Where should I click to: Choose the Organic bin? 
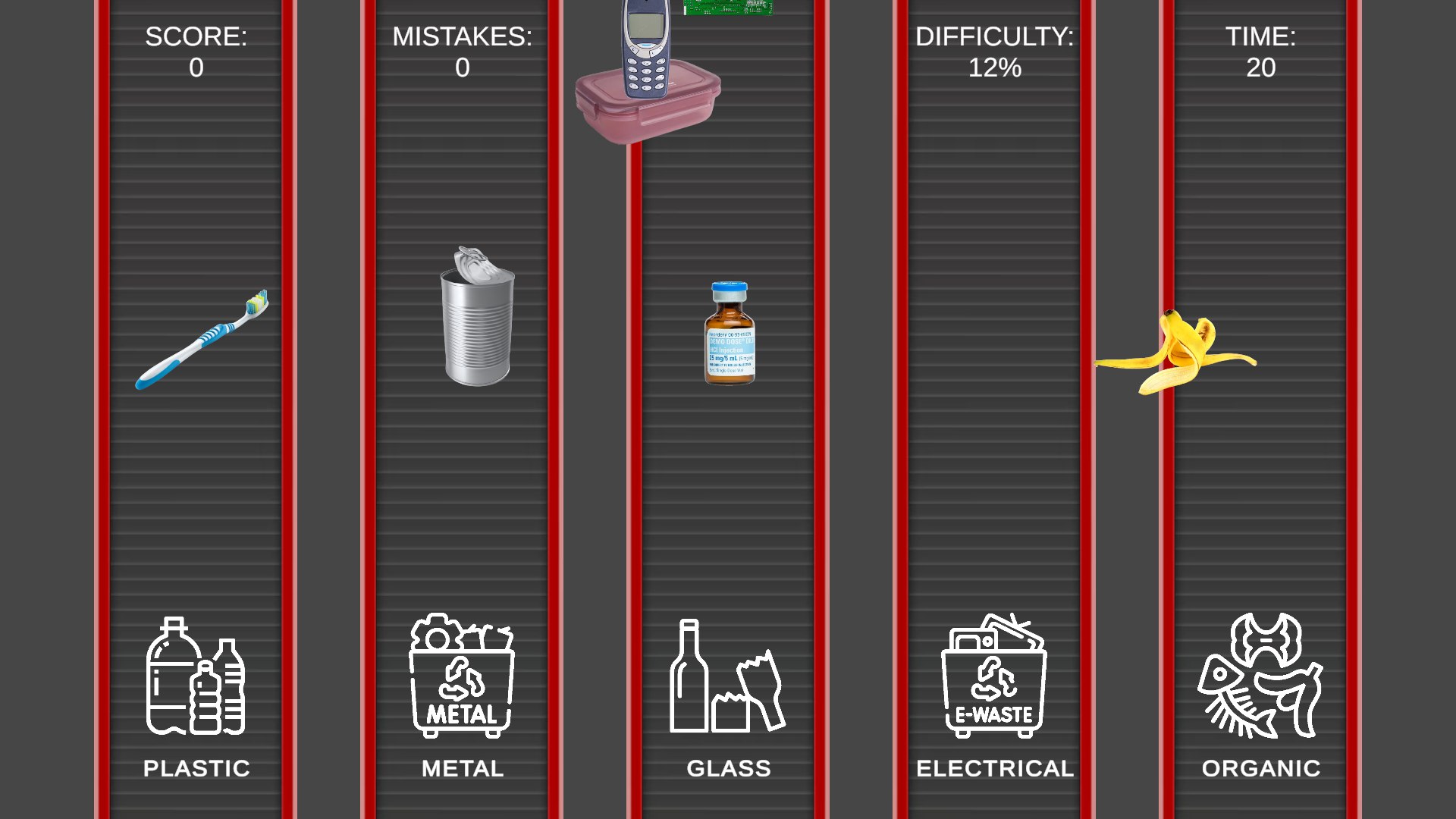1260,677
